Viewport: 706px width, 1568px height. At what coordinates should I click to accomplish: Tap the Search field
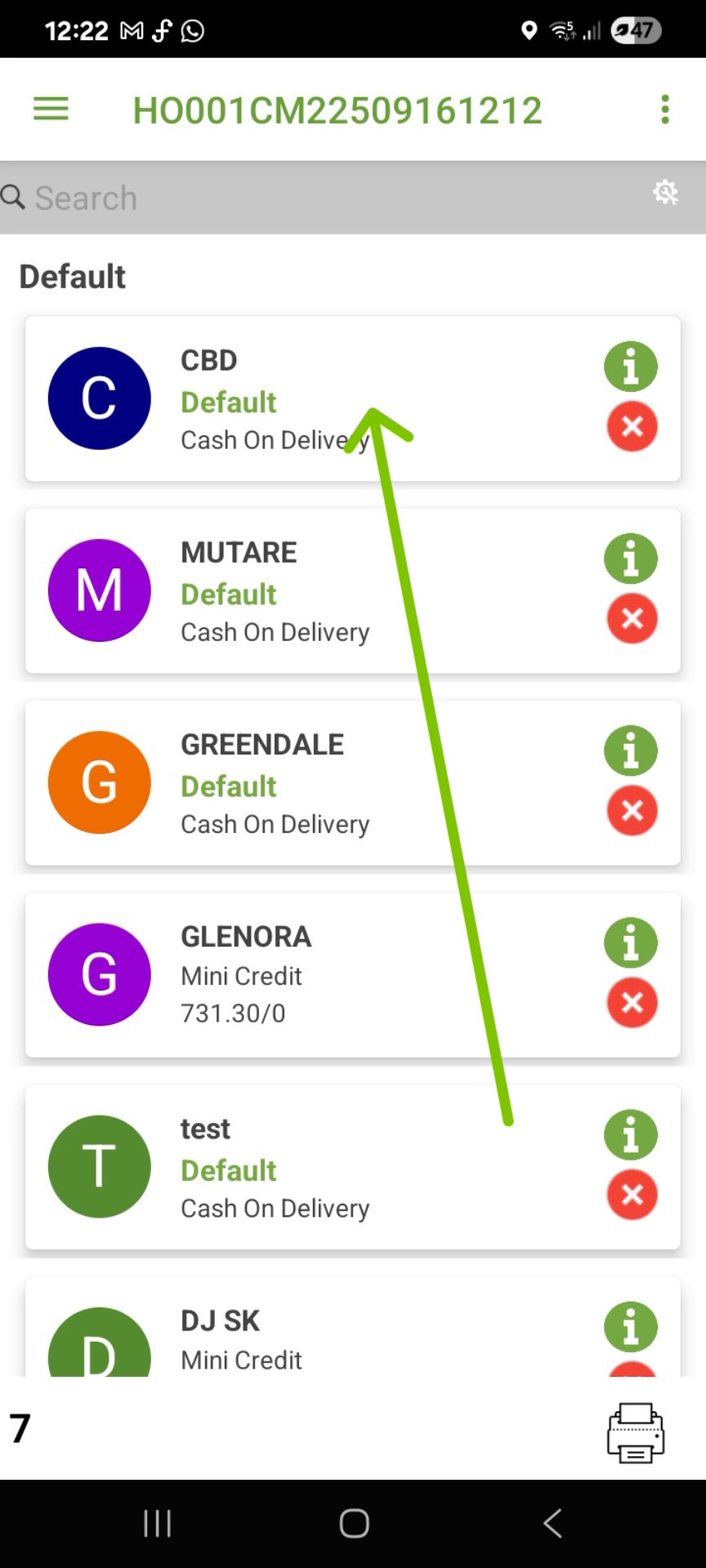(x=327, y=198)
